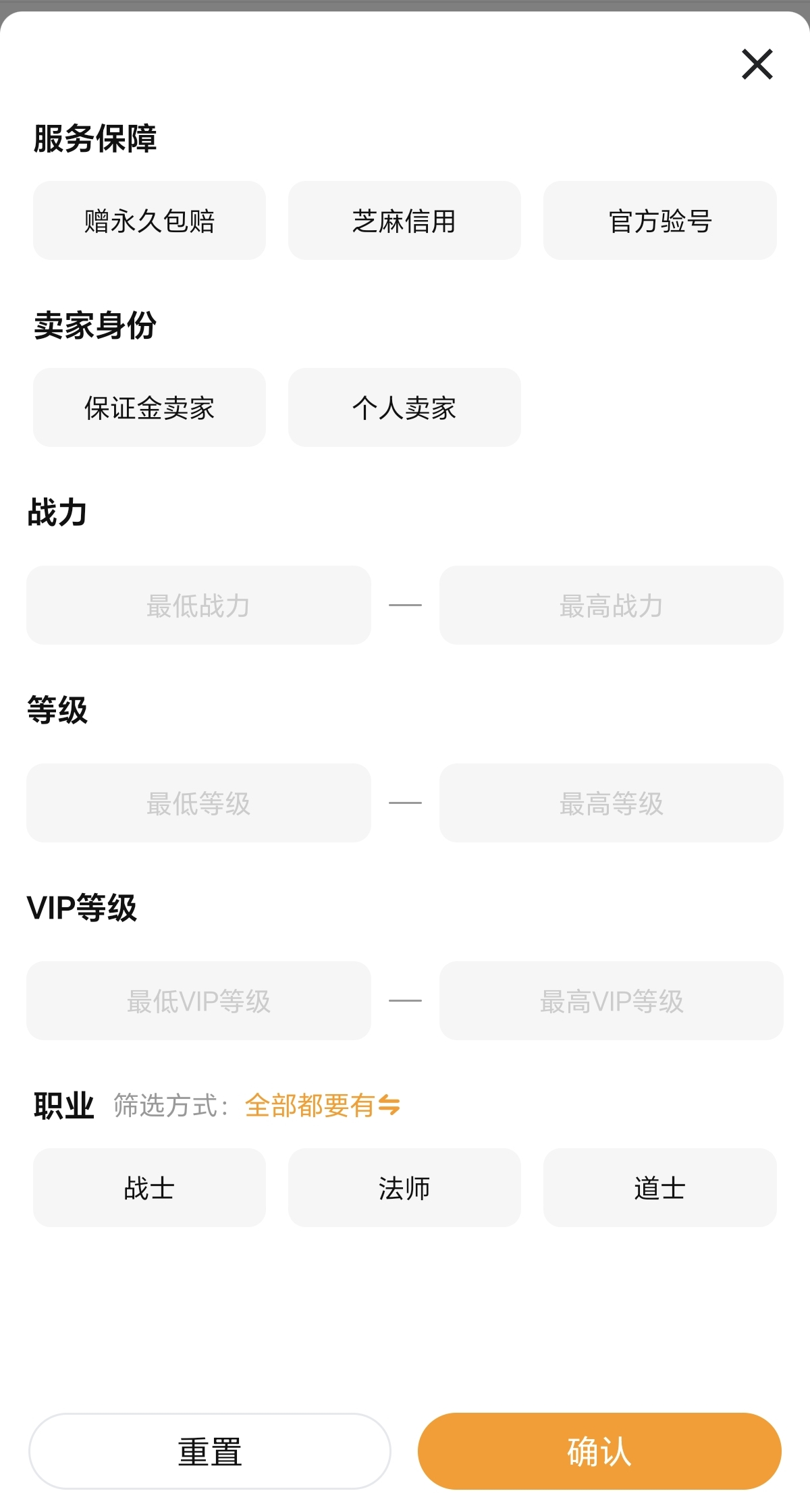Select the 战士 class chip

pyautogui.click(x=149, y=1188)
